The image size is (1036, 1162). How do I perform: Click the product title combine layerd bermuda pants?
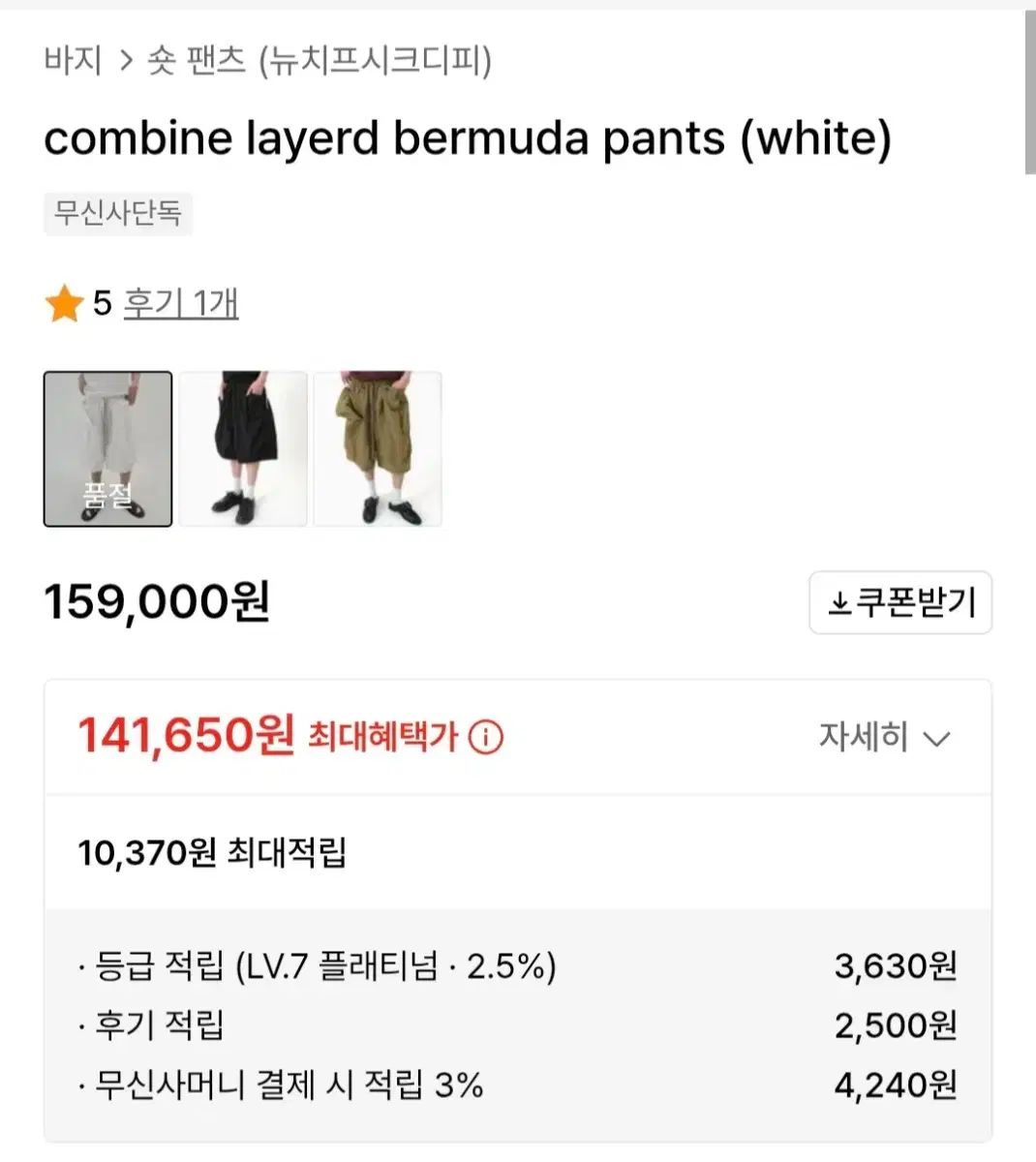[x=472, y=138]
